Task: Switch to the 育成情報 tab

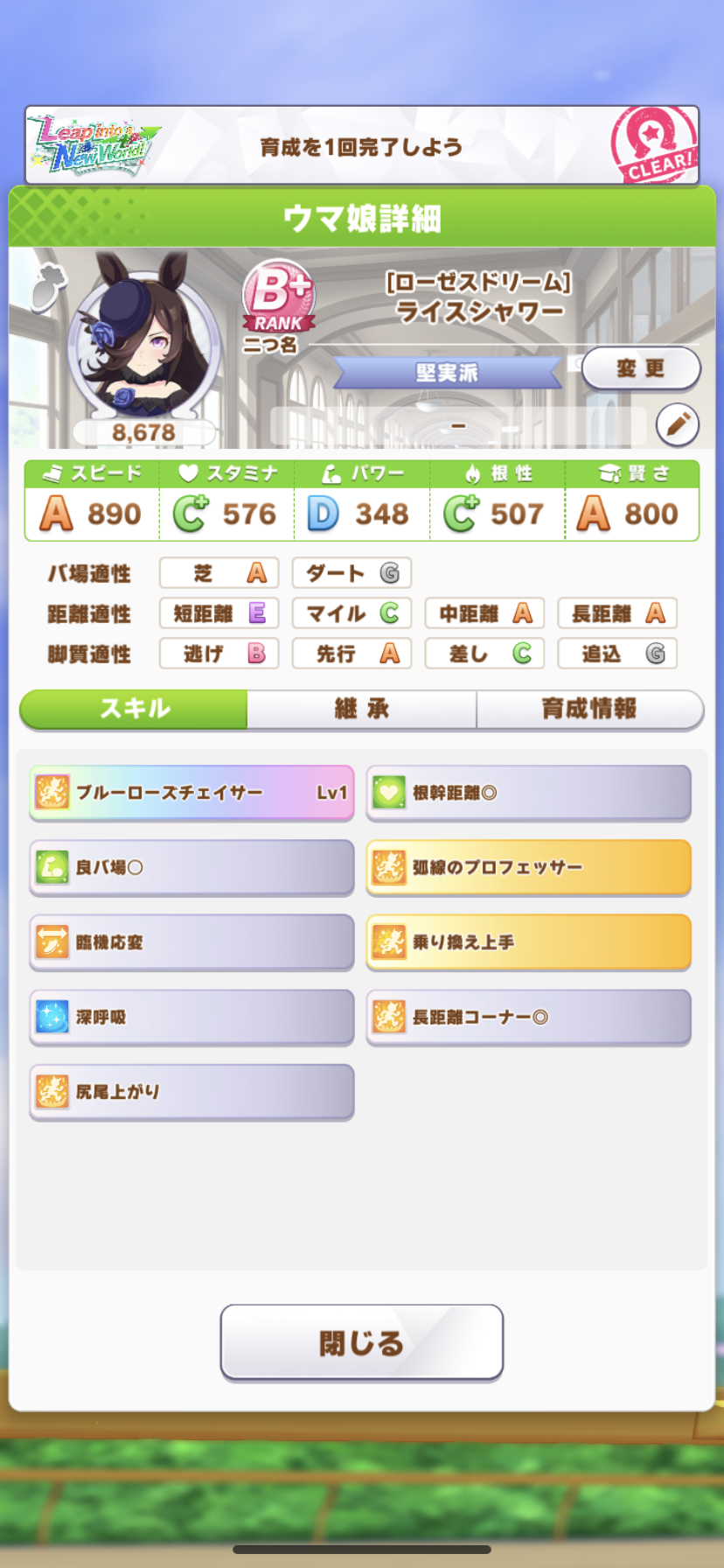Action: (x=588, y=708)
